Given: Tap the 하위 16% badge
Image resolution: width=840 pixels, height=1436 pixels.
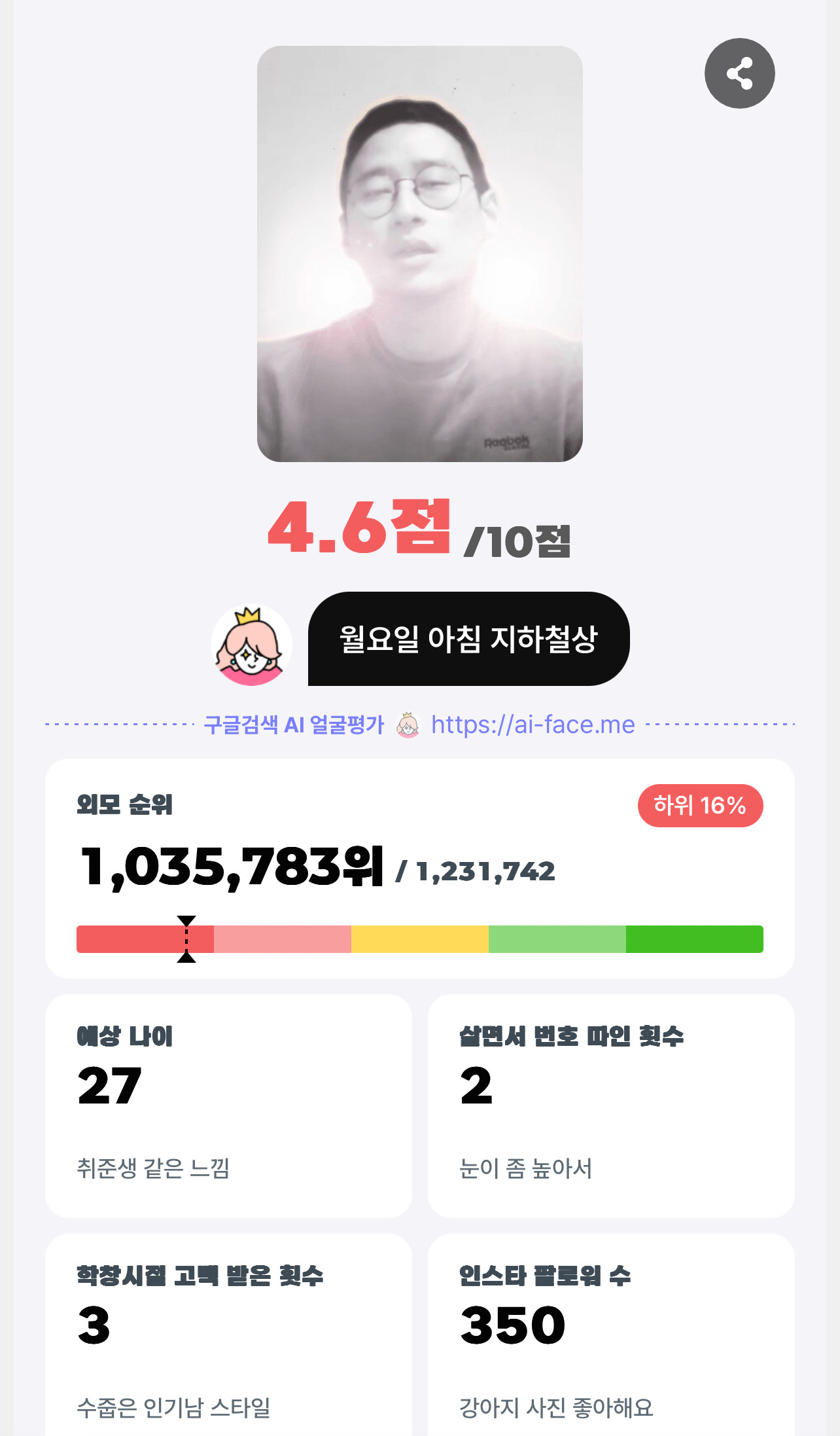Looking at the screenshot, I should tap(700, 806).
